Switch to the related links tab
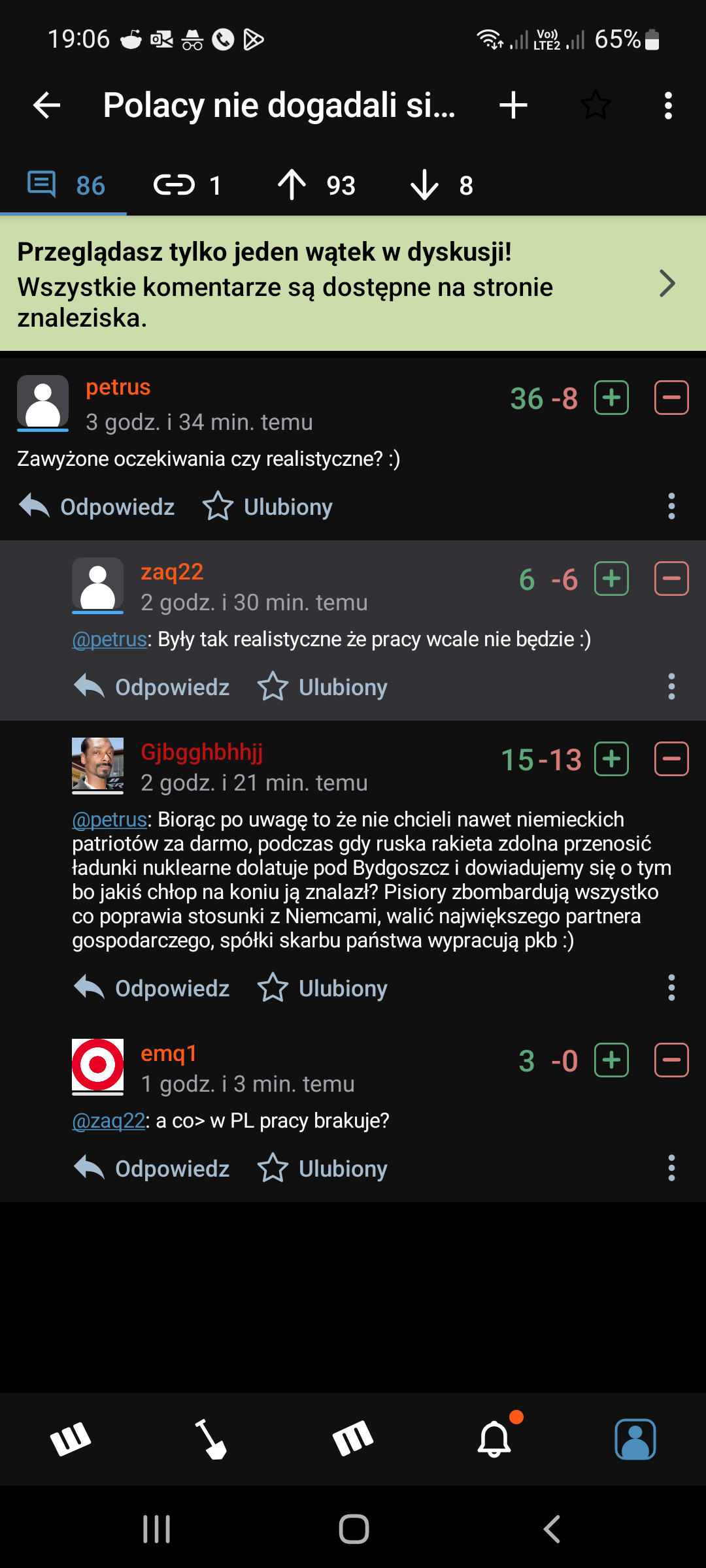The width and height of the screenshot is (706, 1568). pyautogui.click(x=188, y=186)
